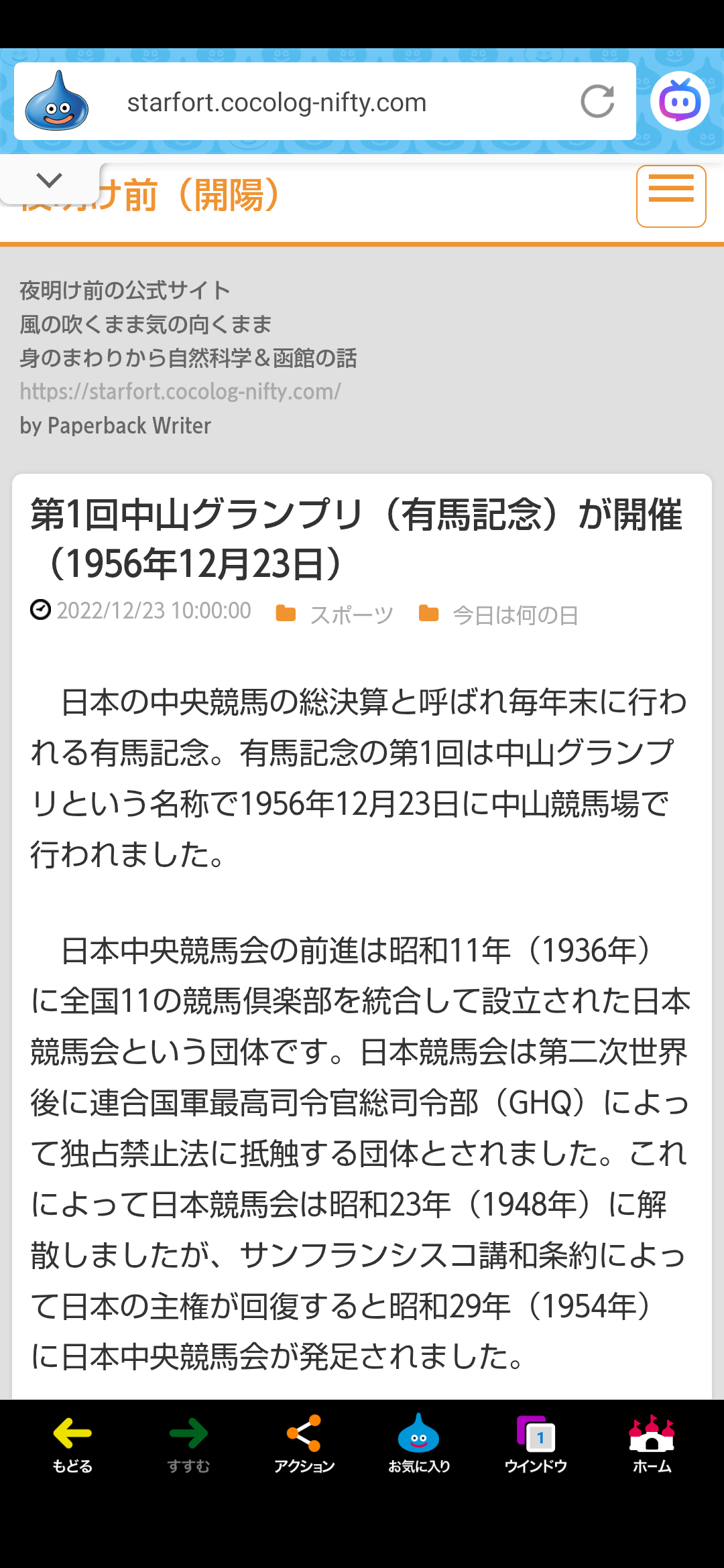724x1568 pixels.
Task: Tap the blue slime icon in address bar
Action: coord(57,102)
